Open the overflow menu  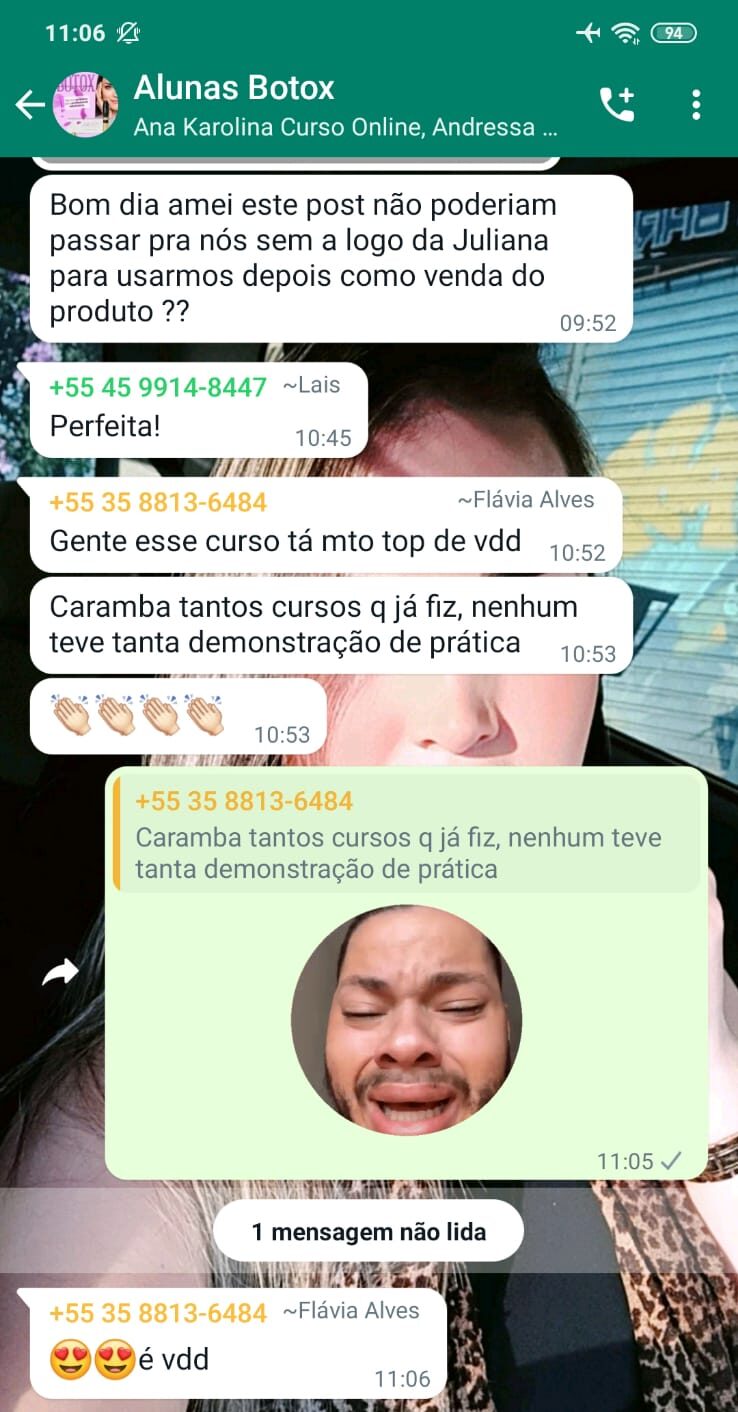coord(696,104)
